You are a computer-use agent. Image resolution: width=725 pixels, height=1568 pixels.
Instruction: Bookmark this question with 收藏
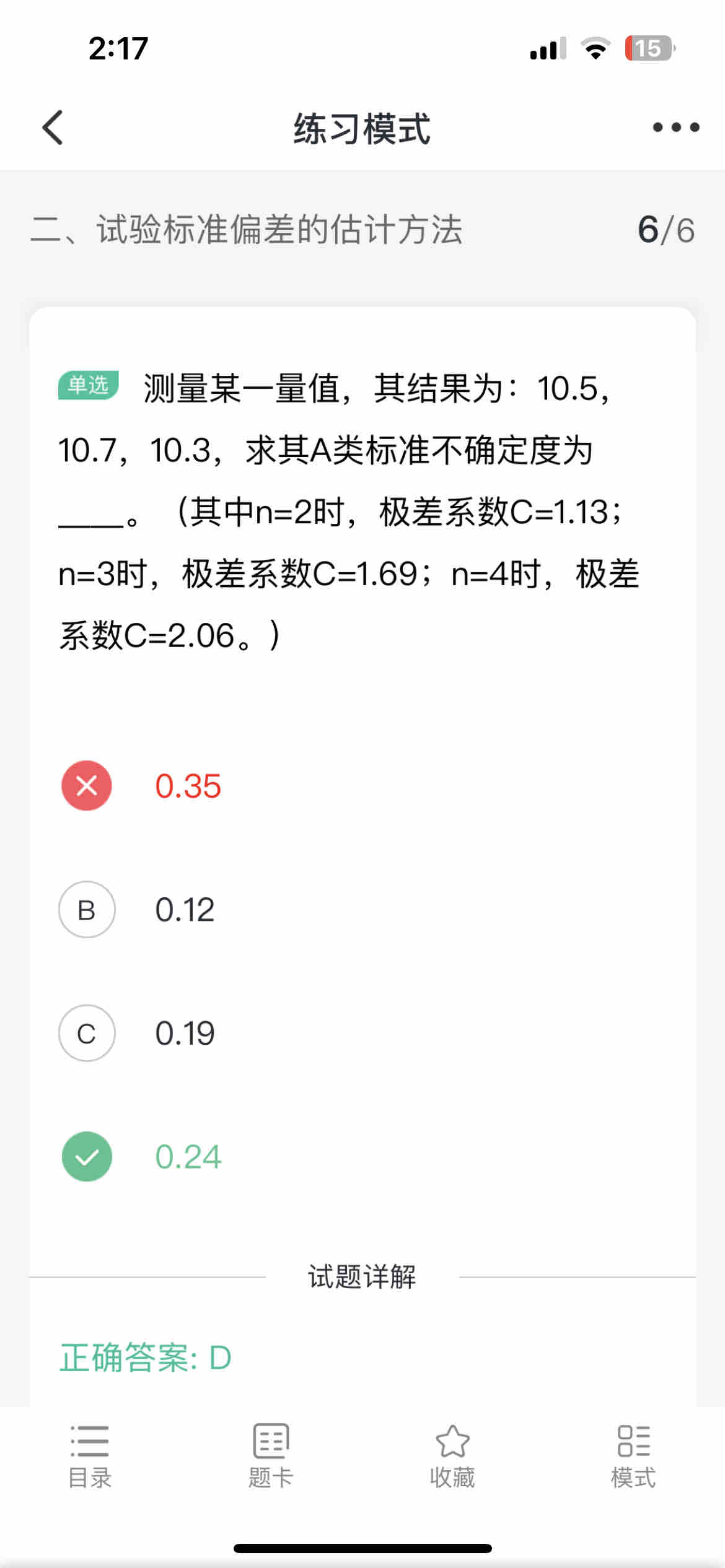click(452, 1457)
